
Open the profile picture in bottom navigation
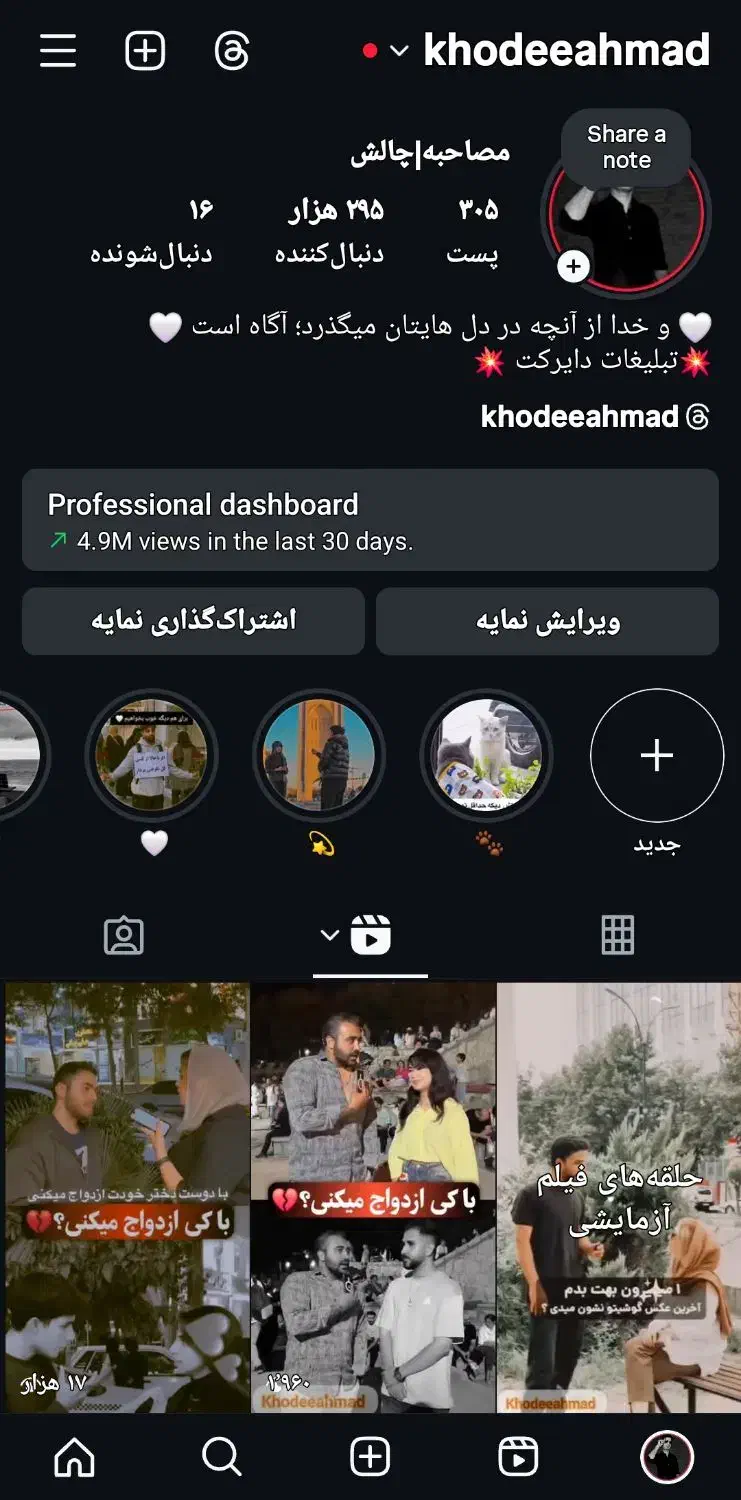[666, 1457]
